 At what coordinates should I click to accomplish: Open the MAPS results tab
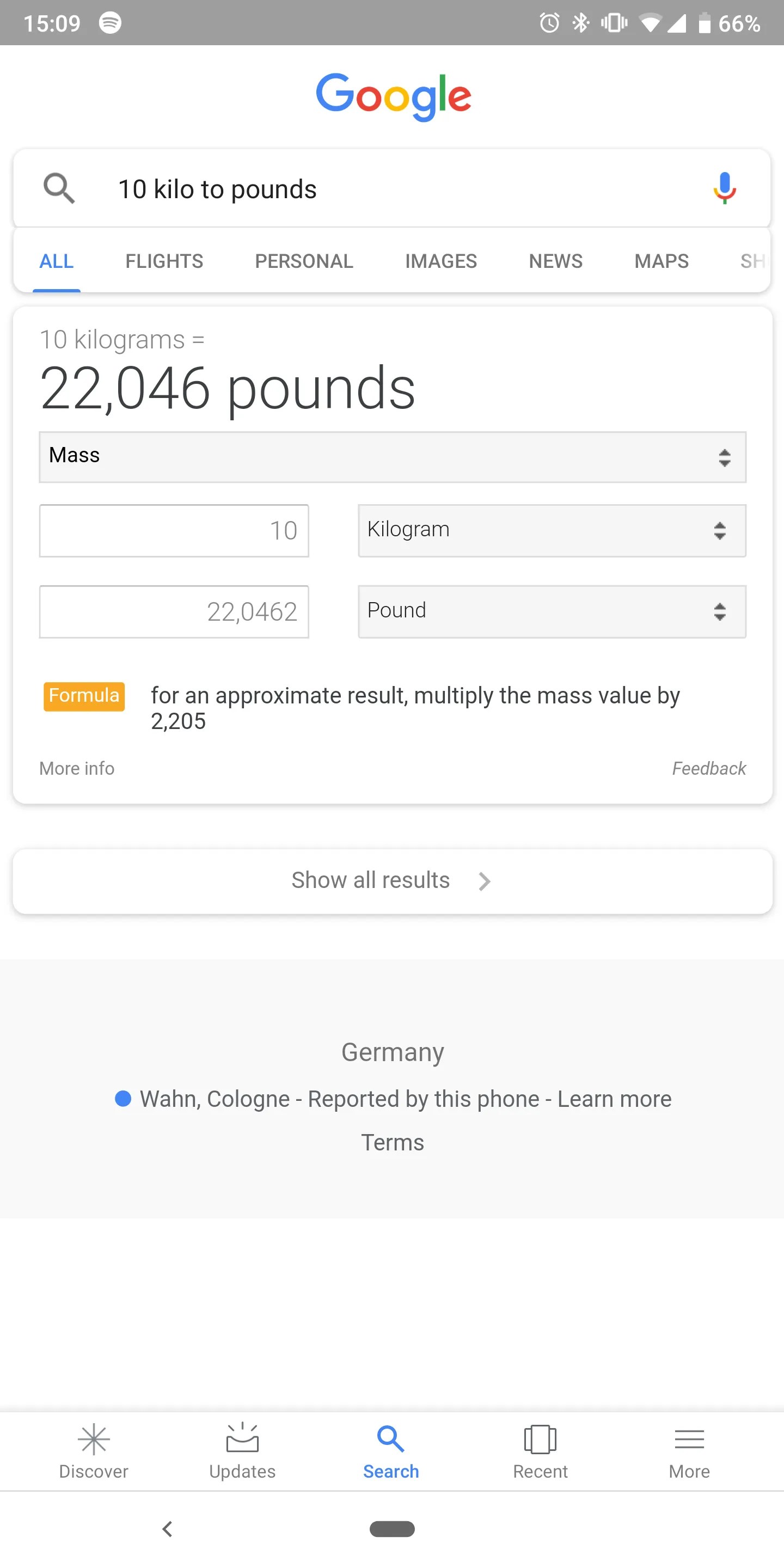(x=661, y=261)
